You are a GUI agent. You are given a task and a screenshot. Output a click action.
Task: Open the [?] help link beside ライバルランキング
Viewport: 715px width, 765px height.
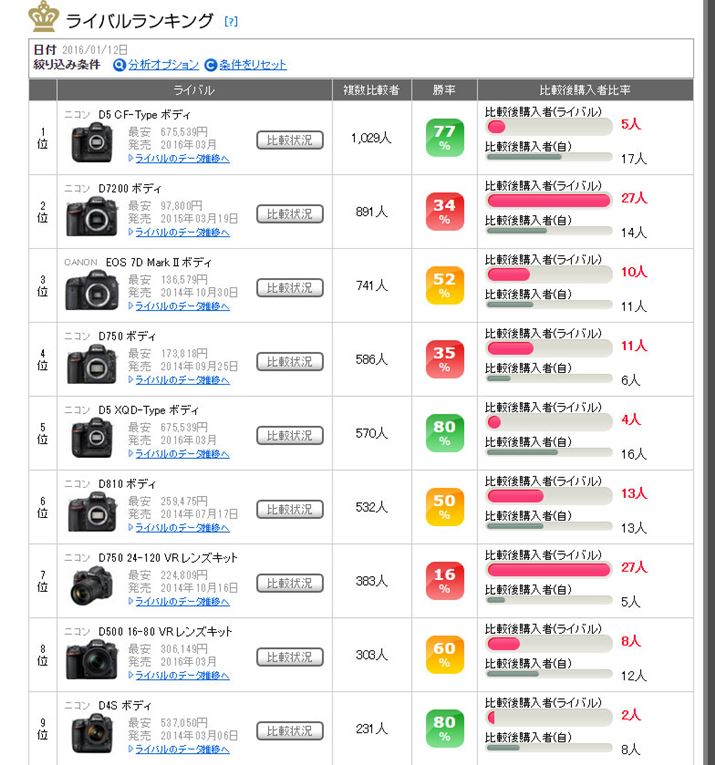231,21
